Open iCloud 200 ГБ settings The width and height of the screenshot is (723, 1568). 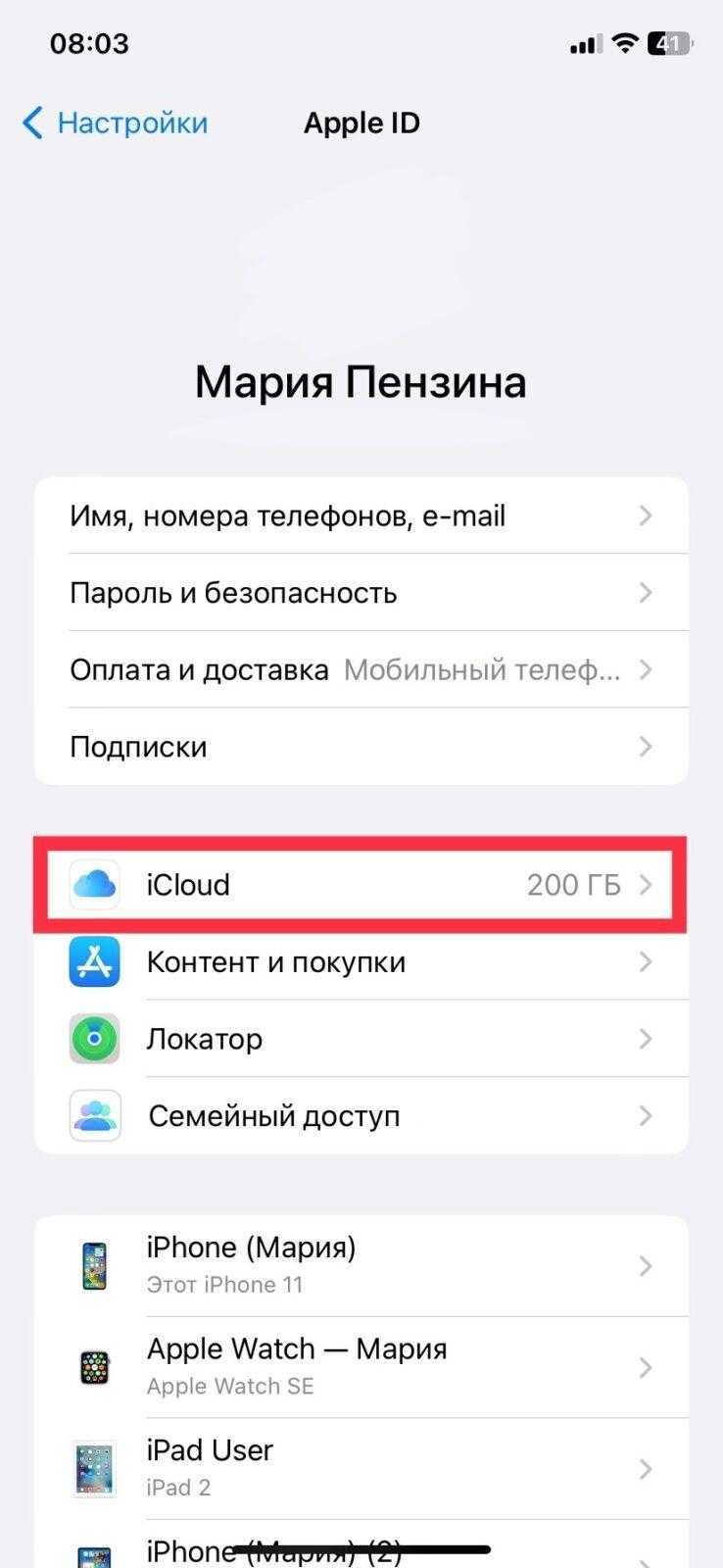(361, 885)
